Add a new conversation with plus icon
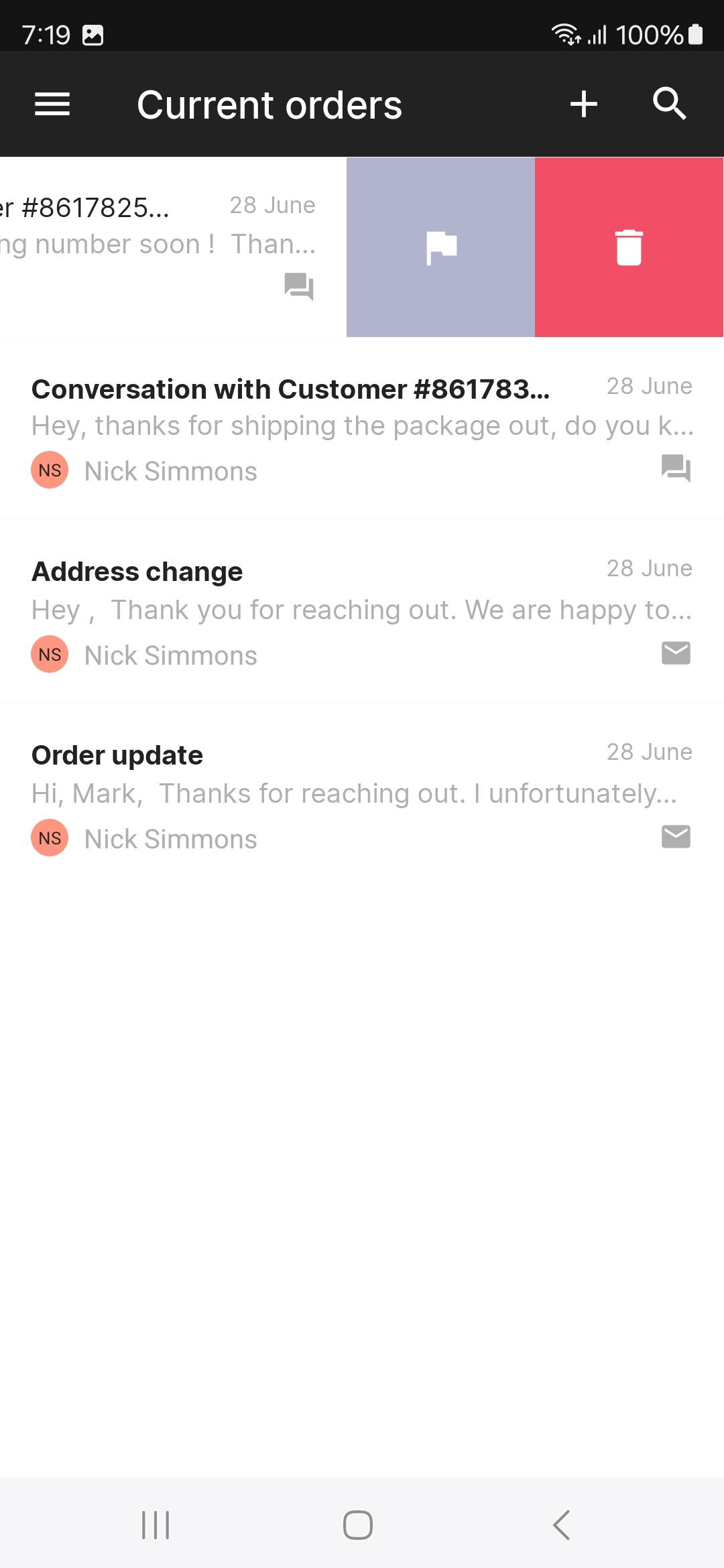The image size is (724, 1568). pos(583,105)
